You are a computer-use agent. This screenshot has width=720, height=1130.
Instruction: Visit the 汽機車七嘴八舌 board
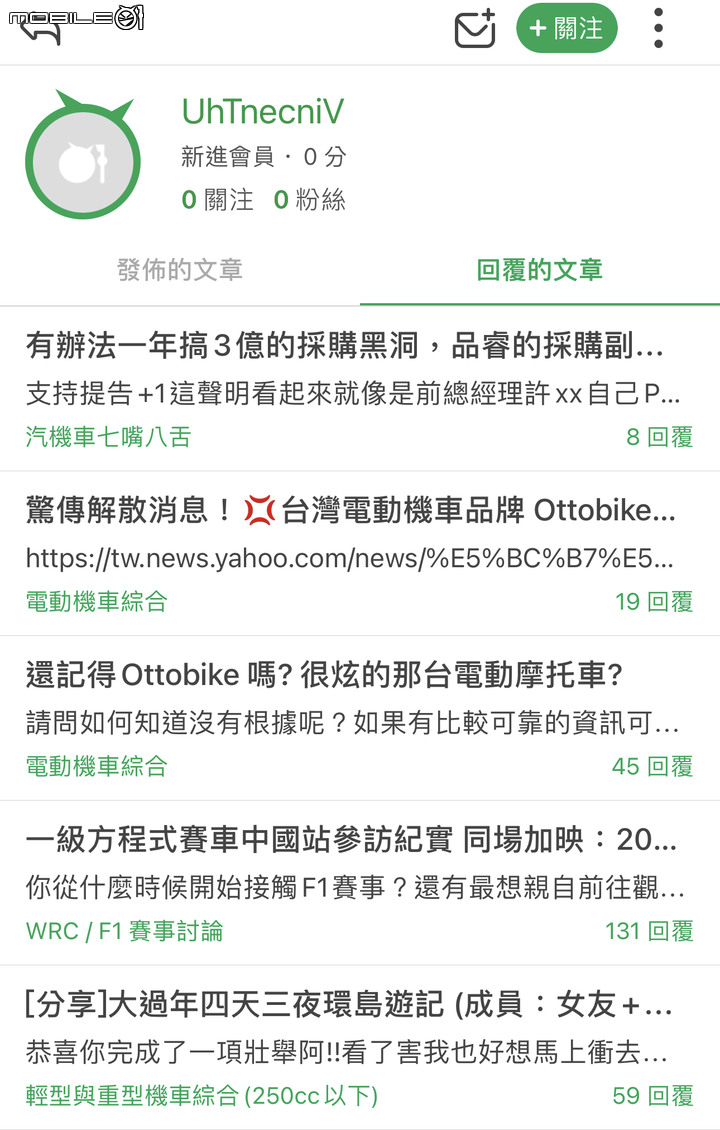pos(108,437)
